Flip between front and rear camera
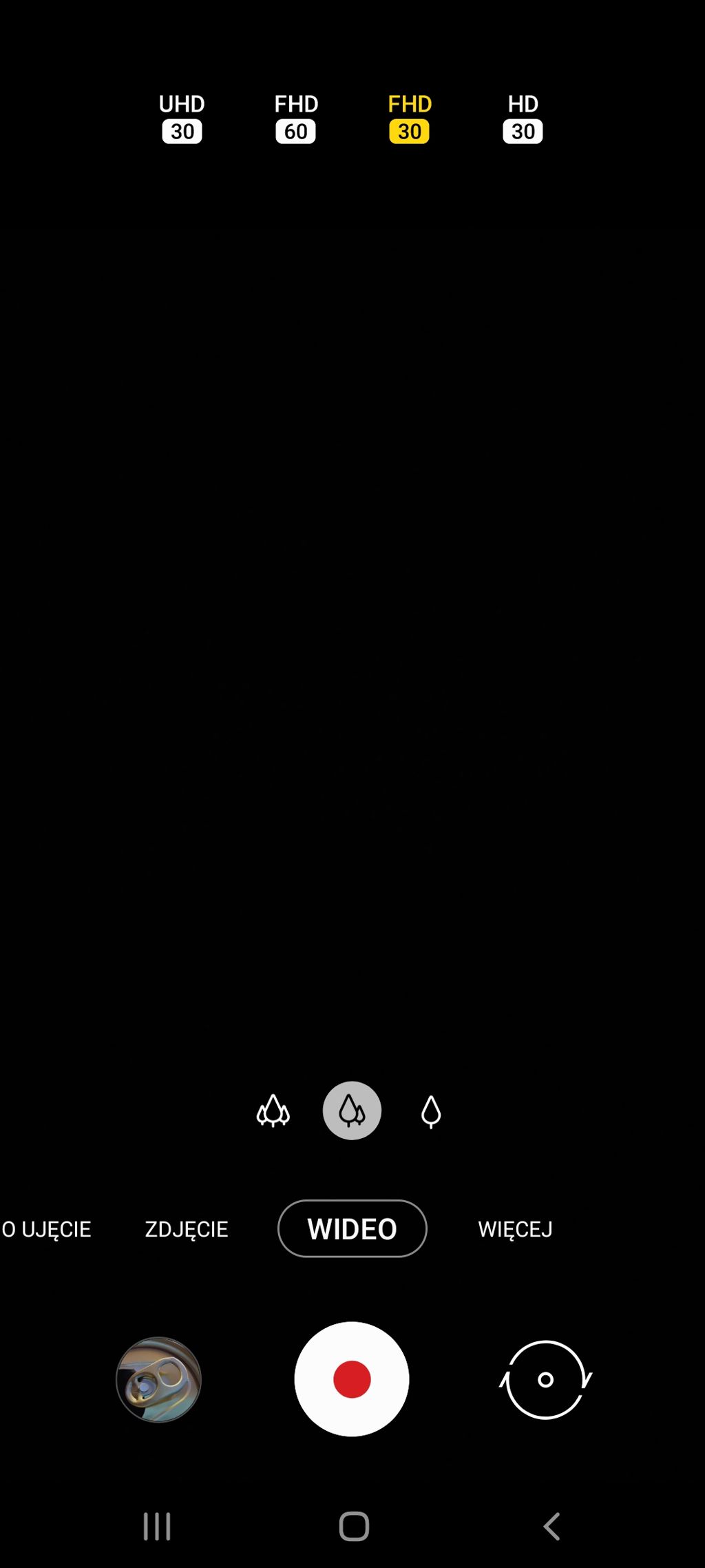This screenshot has height=1568, width=705. (545, 1379)
